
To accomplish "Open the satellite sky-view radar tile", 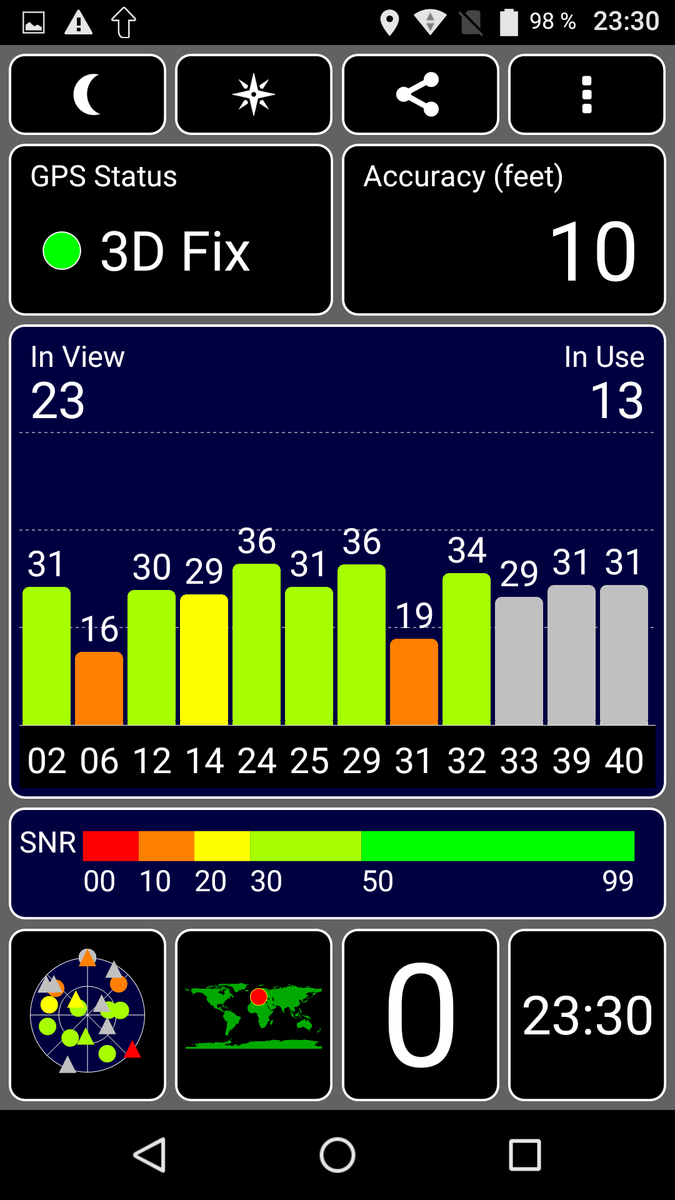I will tap(87, 1015).
